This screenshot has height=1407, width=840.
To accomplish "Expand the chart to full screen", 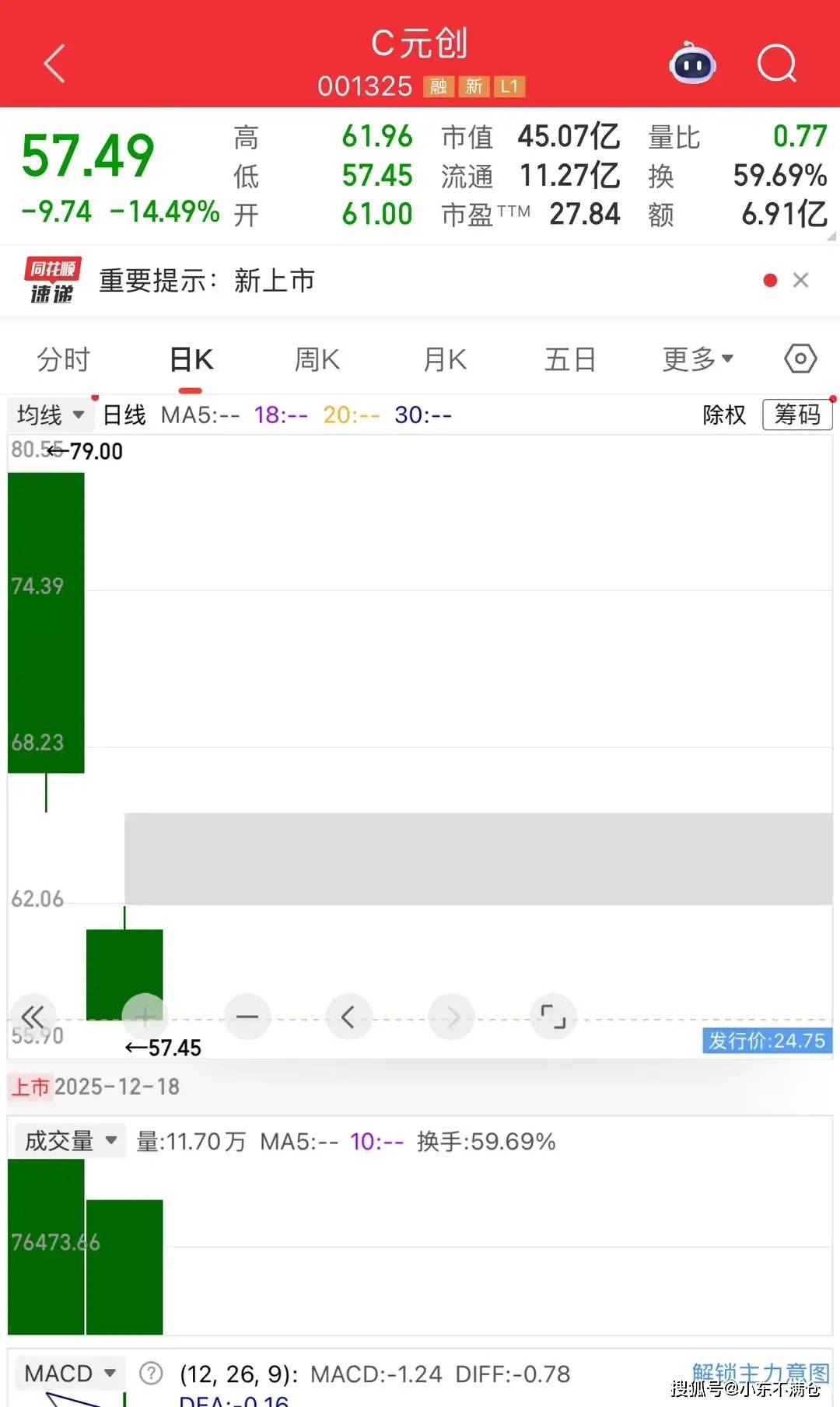I will tap(553, 1017).
